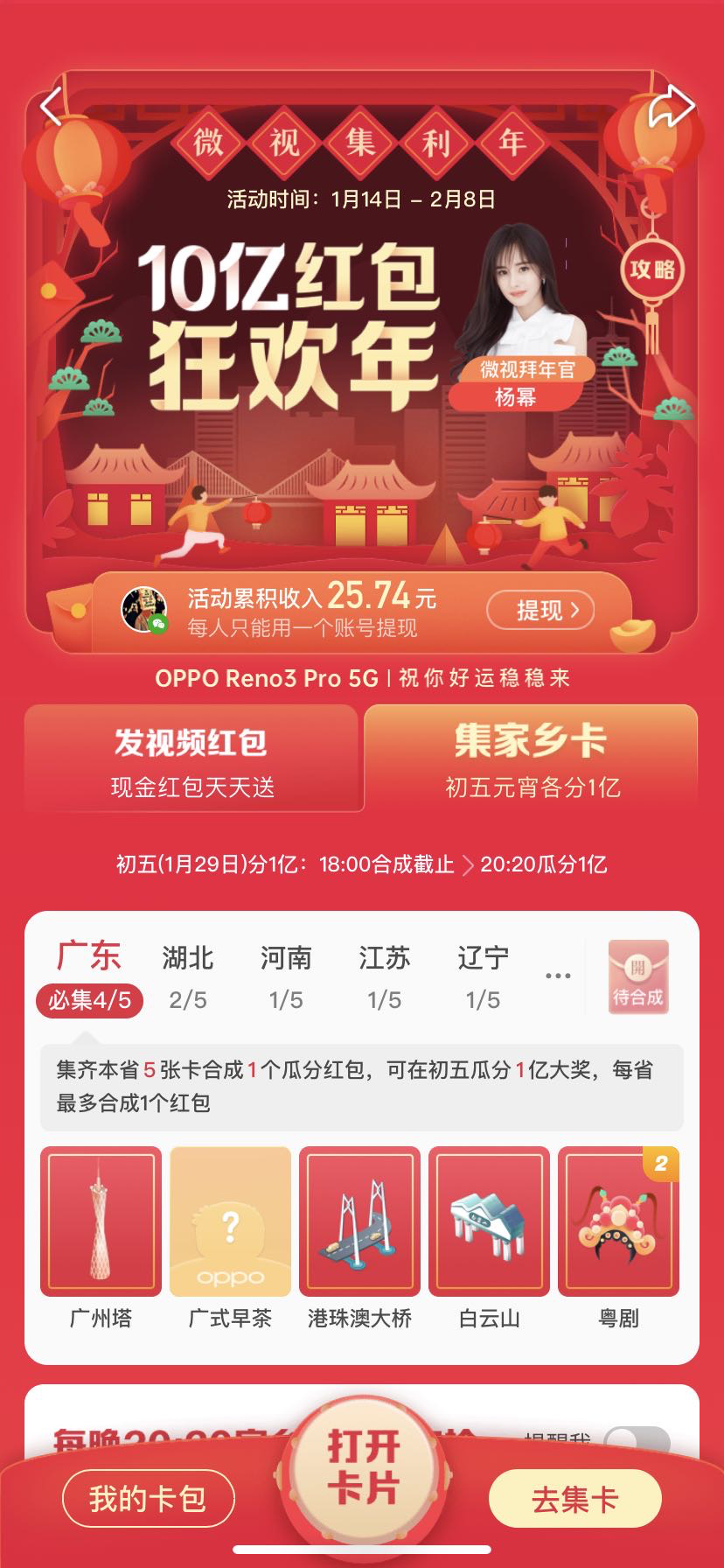
Task: Show 辽宁 province cards
Action: pos(483,976)
